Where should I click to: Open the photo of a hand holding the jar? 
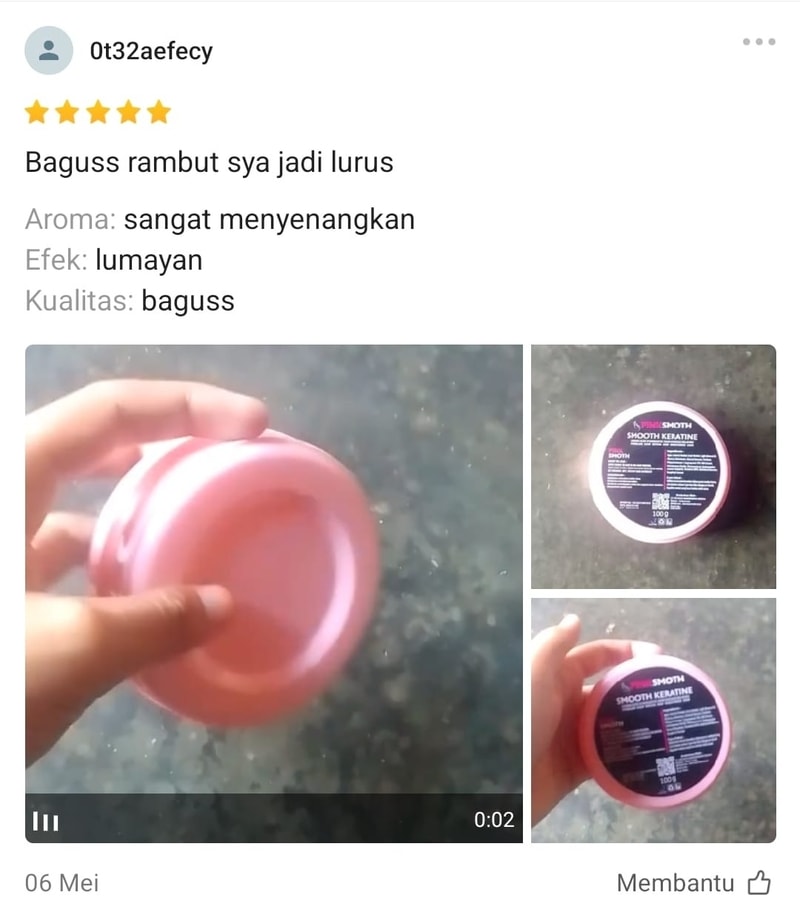click(653, 720)
